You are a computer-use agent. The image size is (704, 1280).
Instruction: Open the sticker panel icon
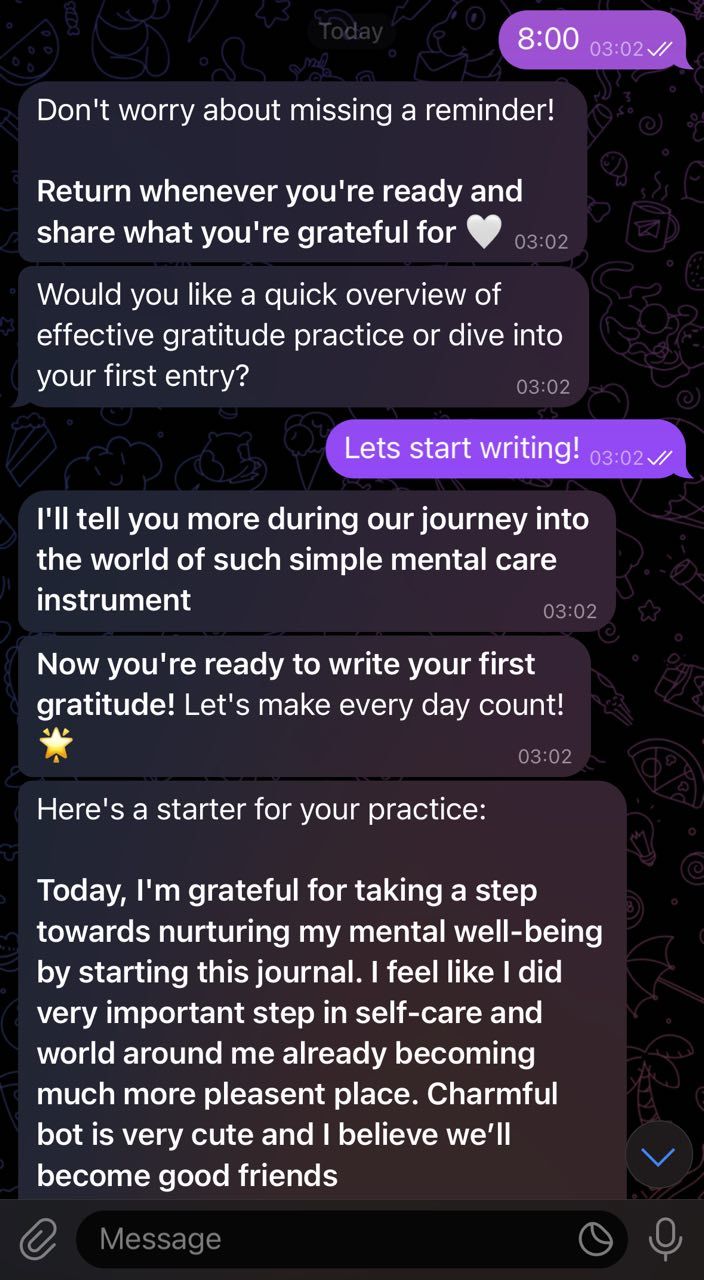point(596,1240)
